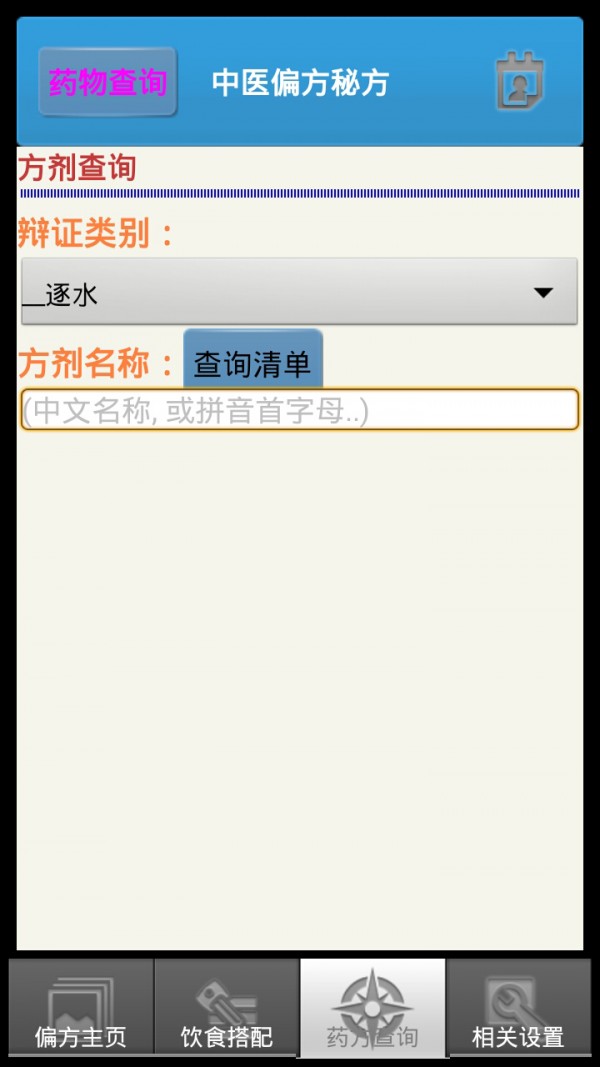Focus the 方剂名称 text input field
Screen dimensions: 600x1067
pyautogui.click(x=299, y=410)
